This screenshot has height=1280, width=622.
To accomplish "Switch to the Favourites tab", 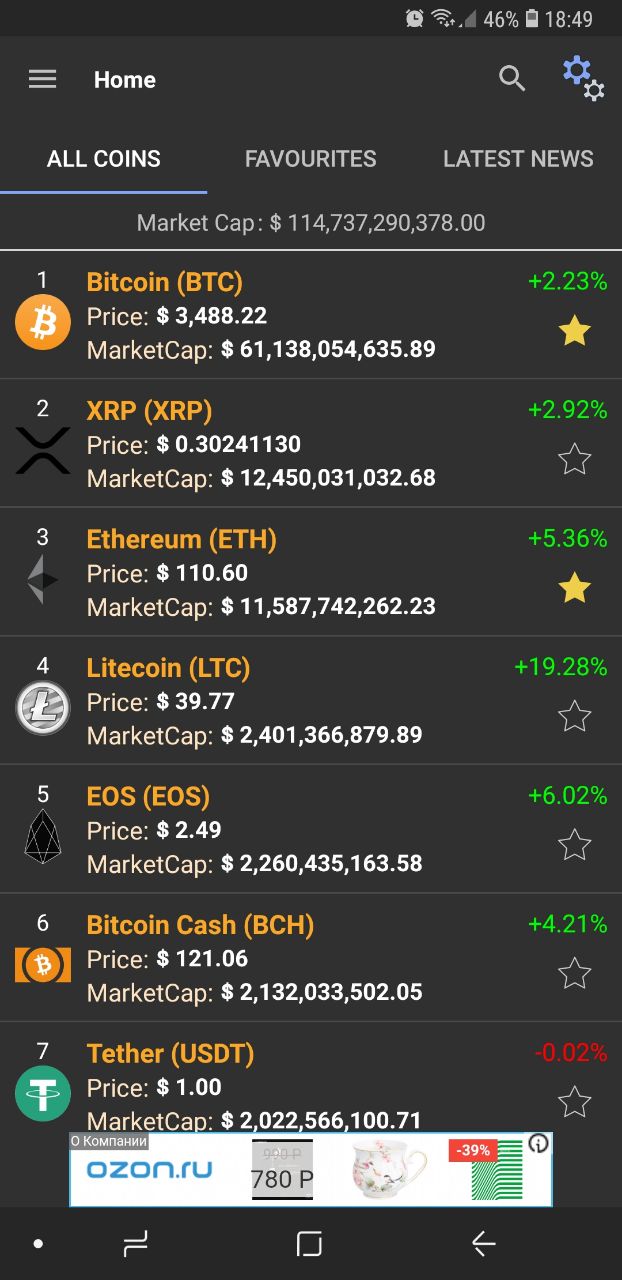I will point(311,159).
